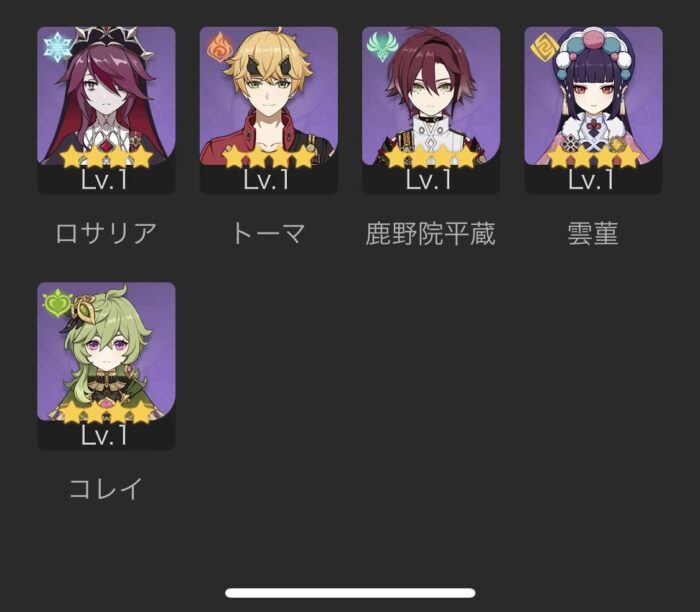View the 鹿野院平蔵 character card
Viewport: 700px width, 612px height.
click(x=430, y=110)
